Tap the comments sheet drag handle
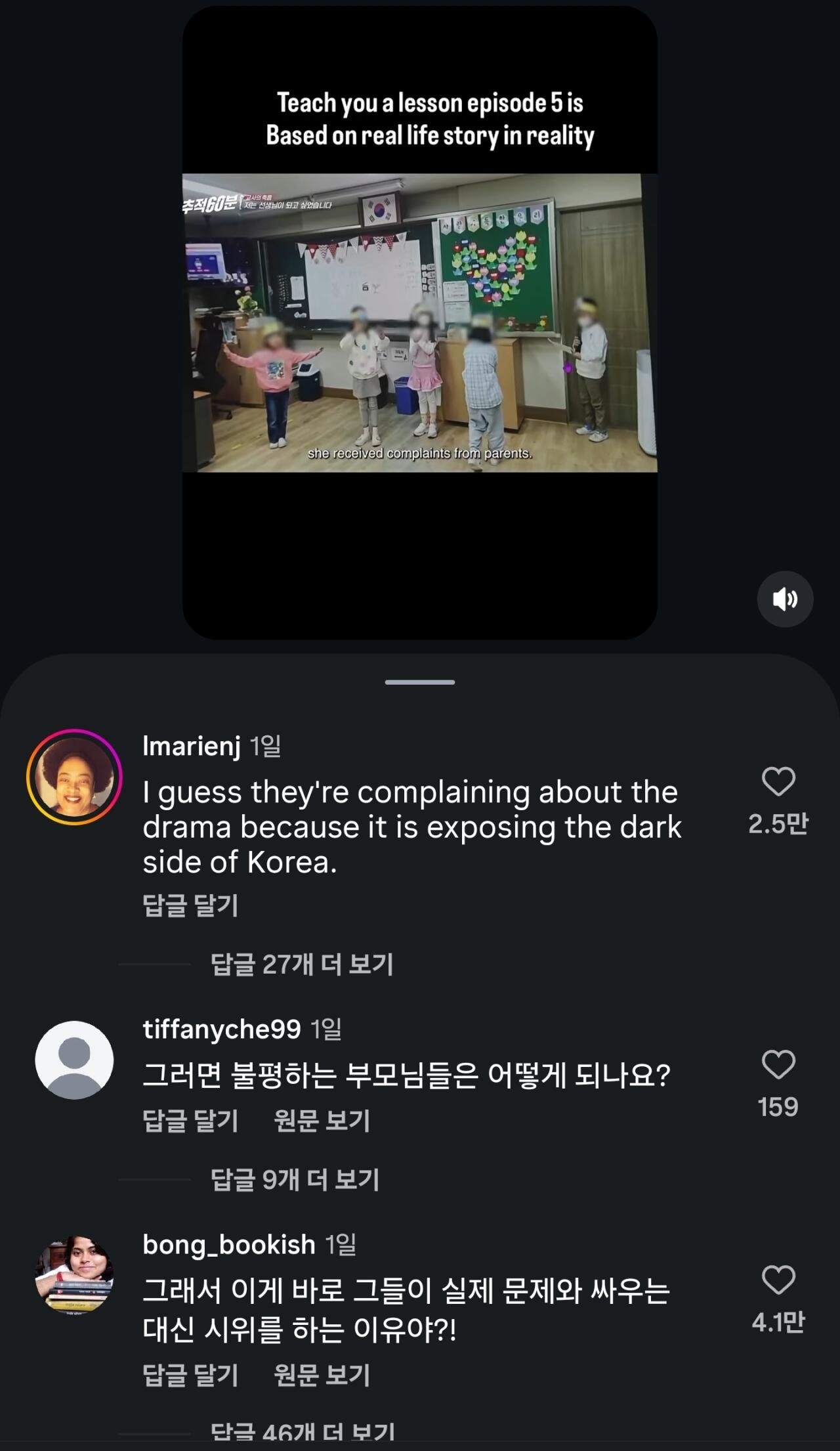840x1451 pixels. (x=420, y=682)
